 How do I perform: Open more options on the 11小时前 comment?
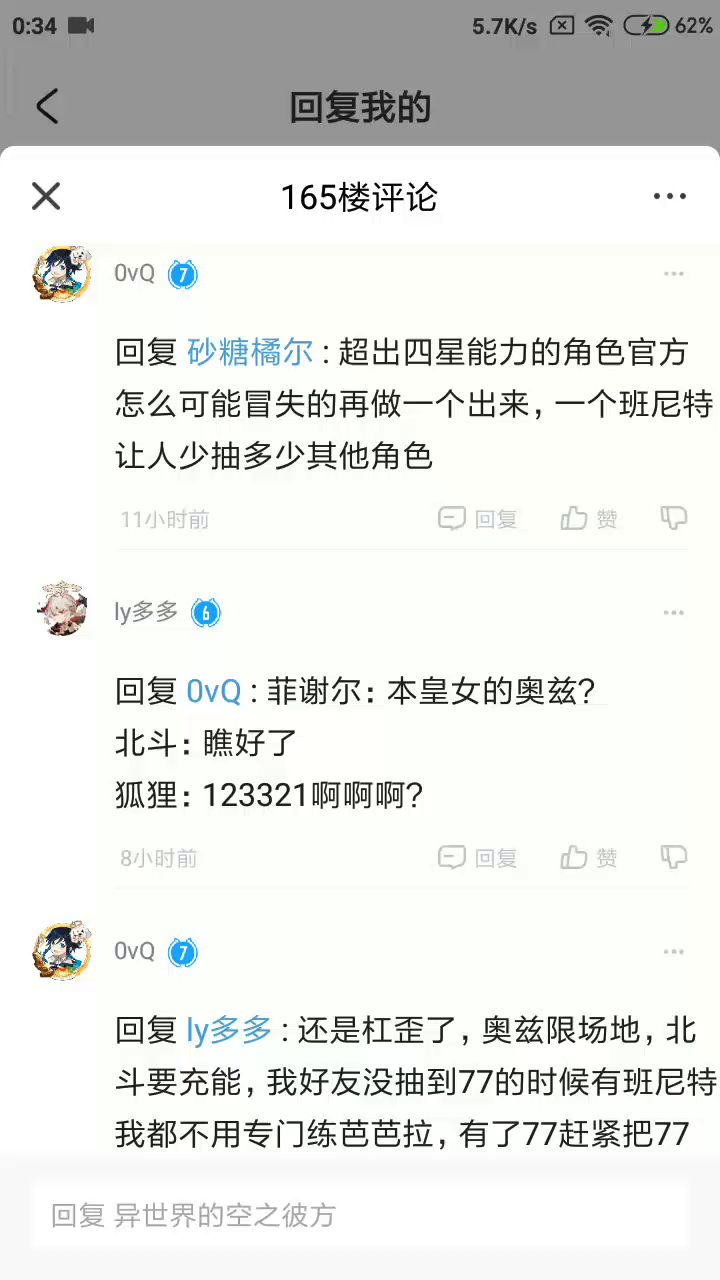[674, 274]
